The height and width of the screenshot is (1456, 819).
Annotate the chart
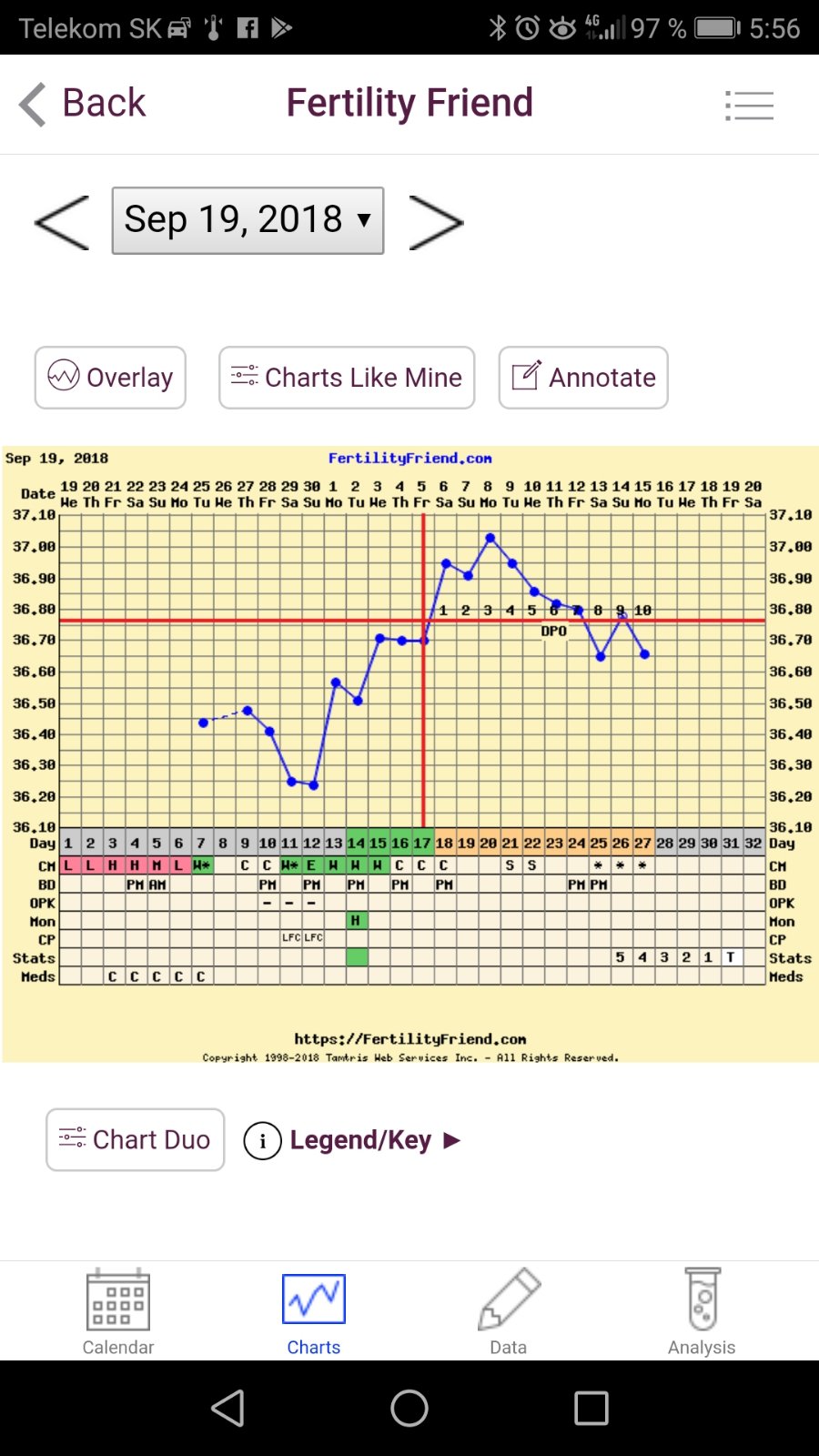[x=583, y=378]
